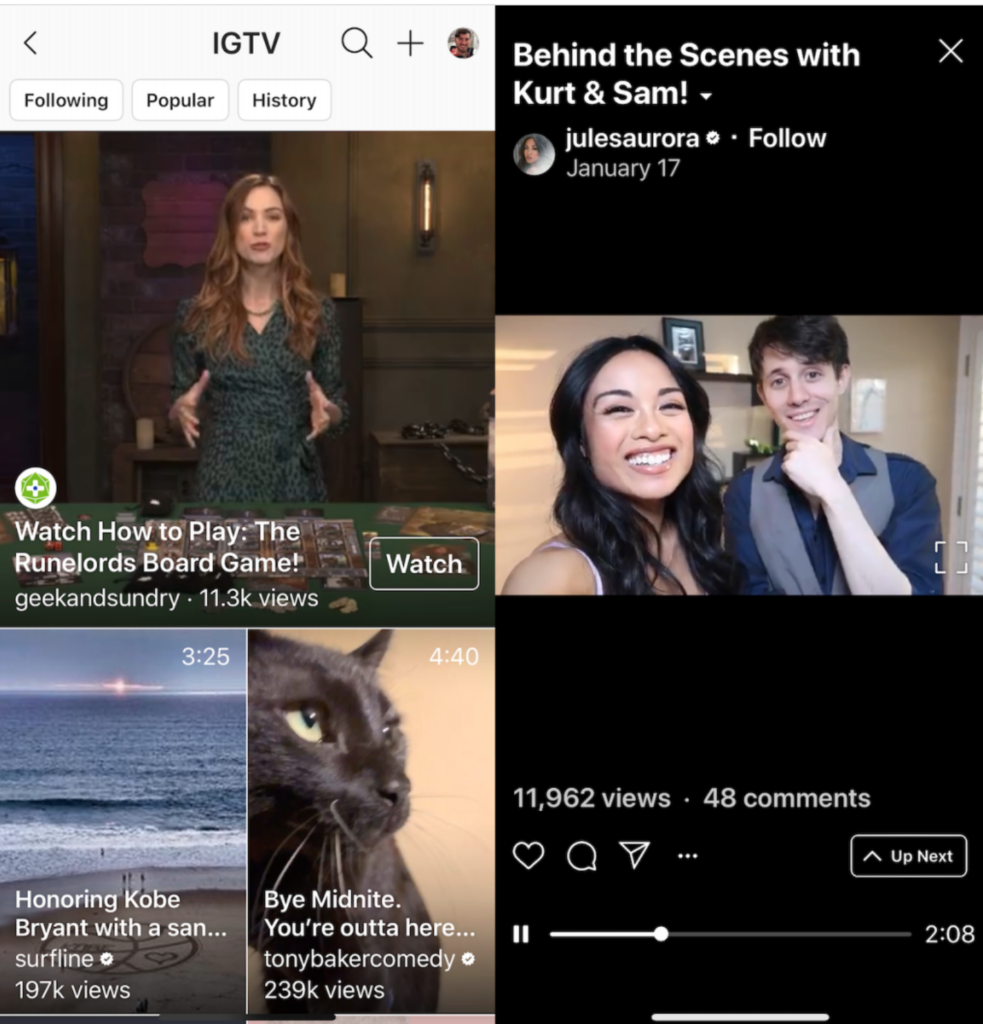Enter fullscreen for the video
This screenshot has height=1024, width=983.
(950, 557)
